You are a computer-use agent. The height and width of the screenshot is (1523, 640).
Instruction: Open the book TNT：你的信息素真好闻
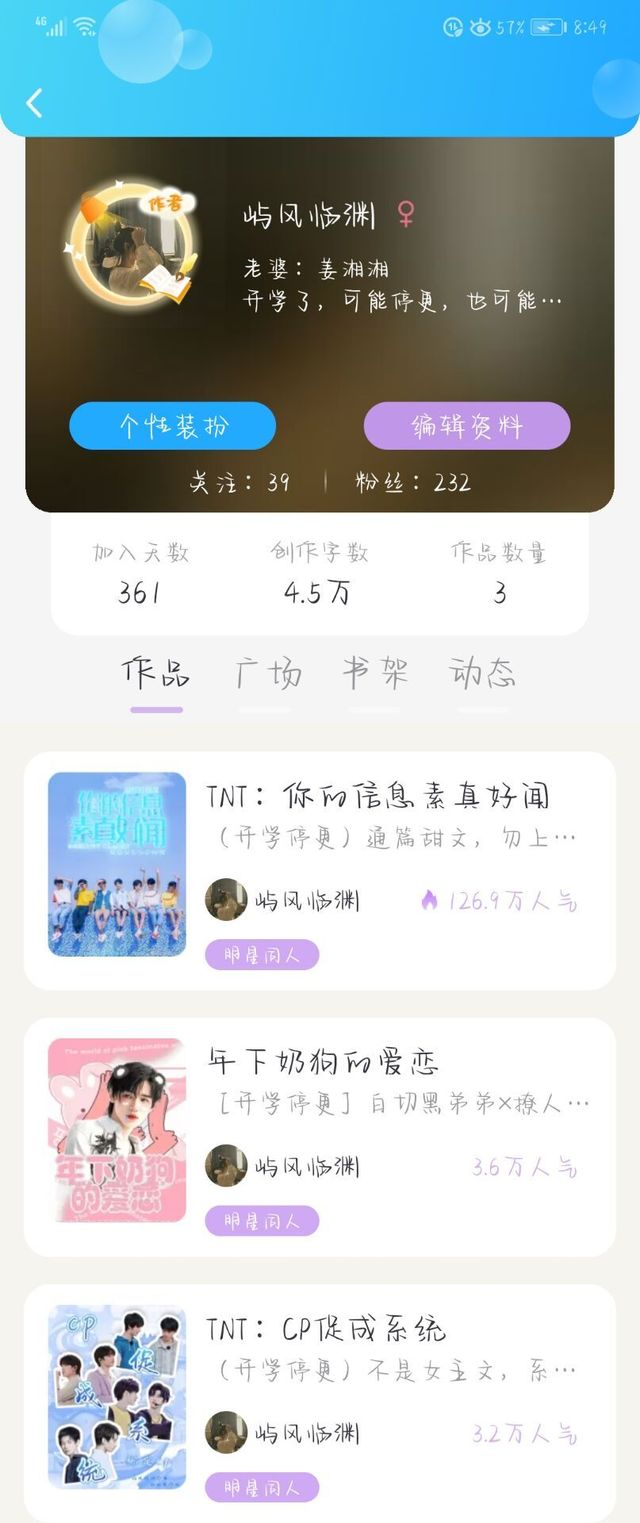[378, 797]
